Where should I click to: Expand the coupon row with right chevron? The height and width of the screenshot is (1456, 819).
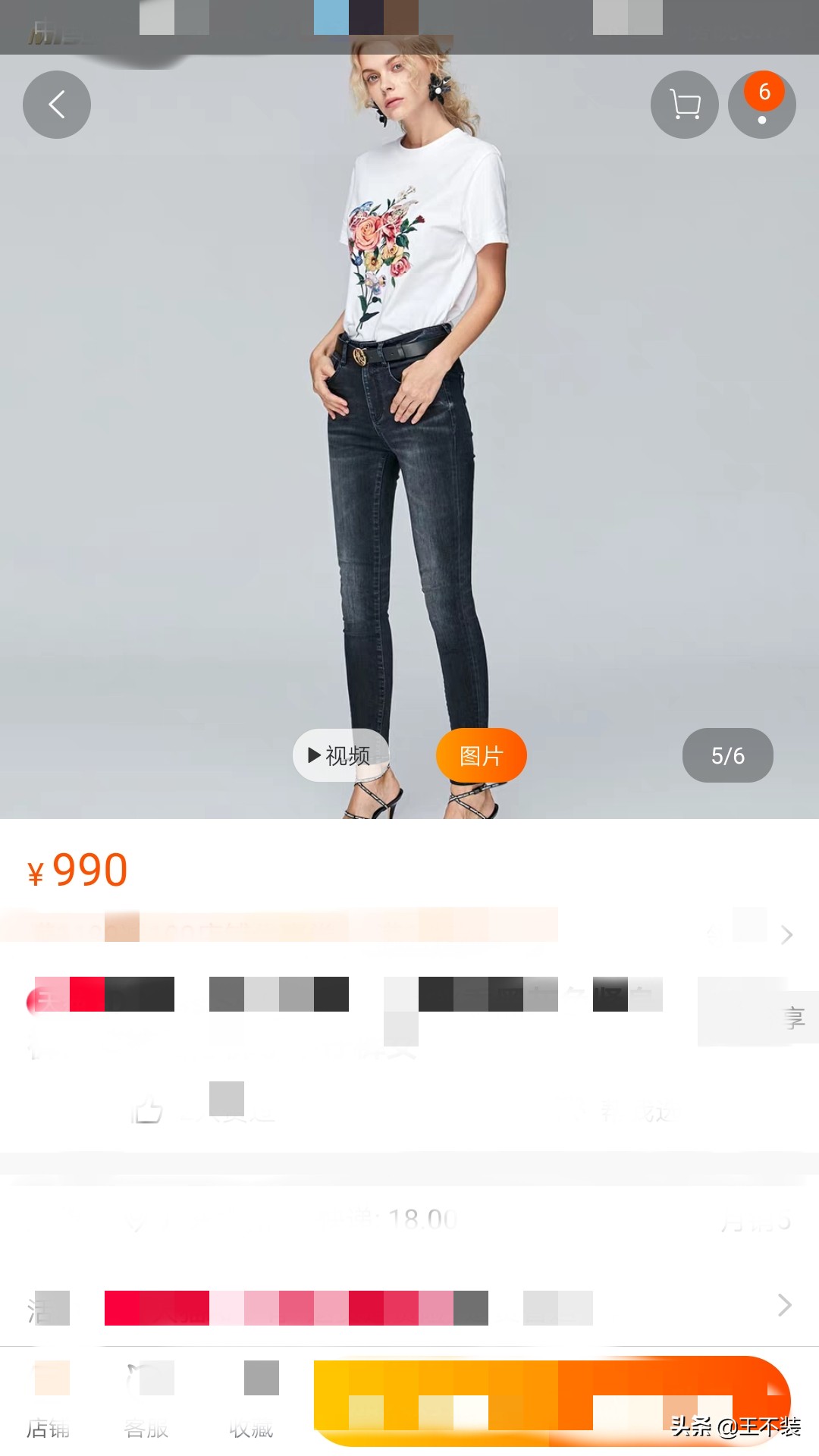[786, 934]
